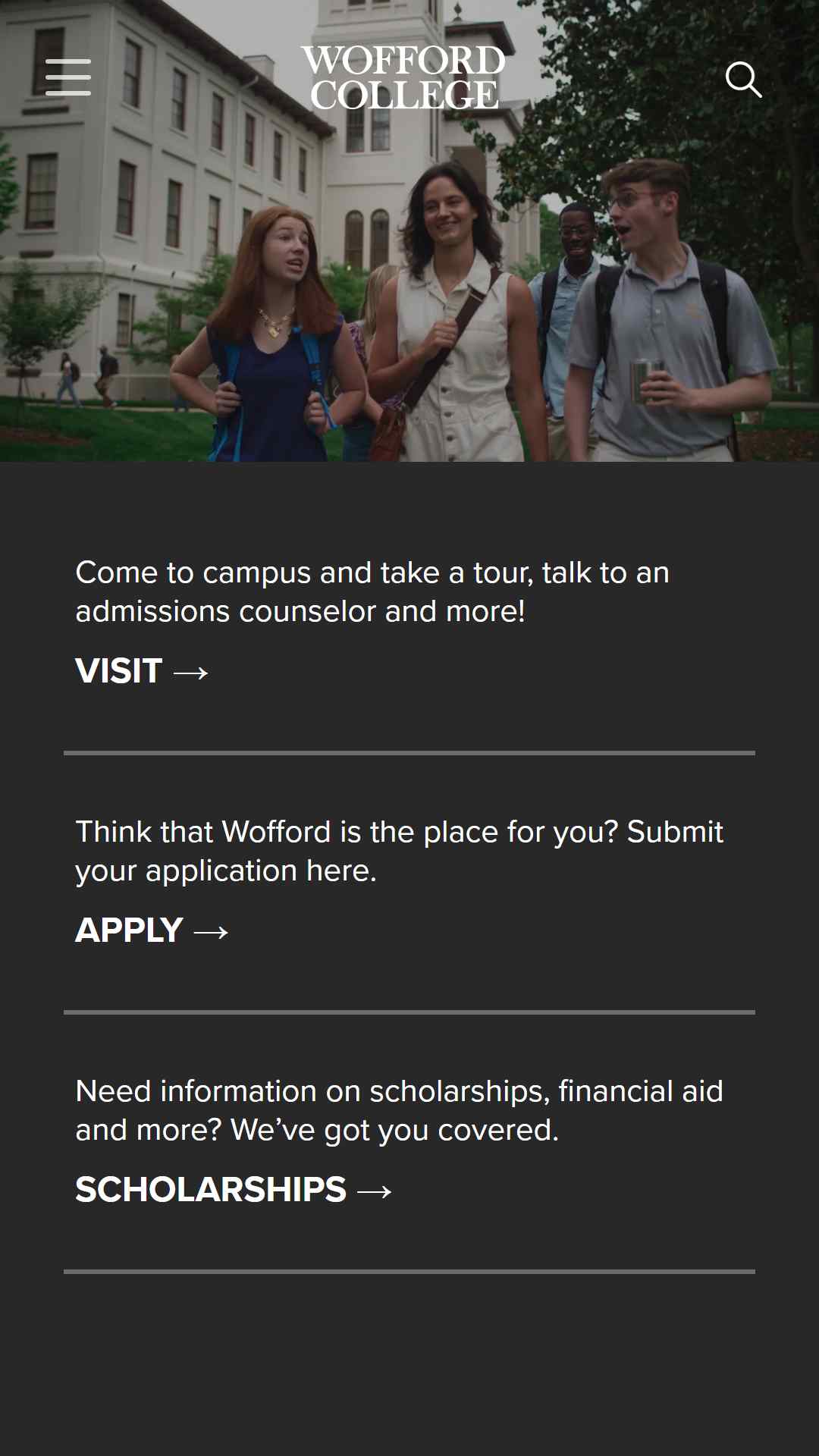The width and height of the screenshot is (819, 1456).
Task: Follow the VISIT link
Action: click(142, 671)
